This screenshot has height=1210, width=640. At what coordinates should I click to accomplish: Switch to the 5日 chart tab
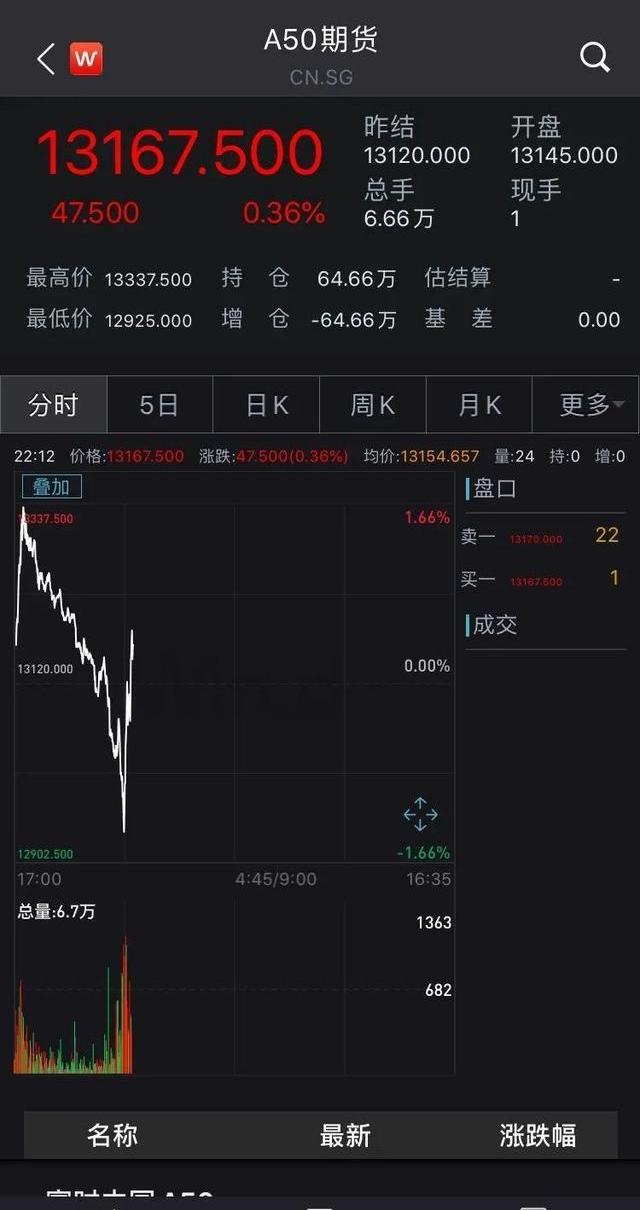(159, 405)
